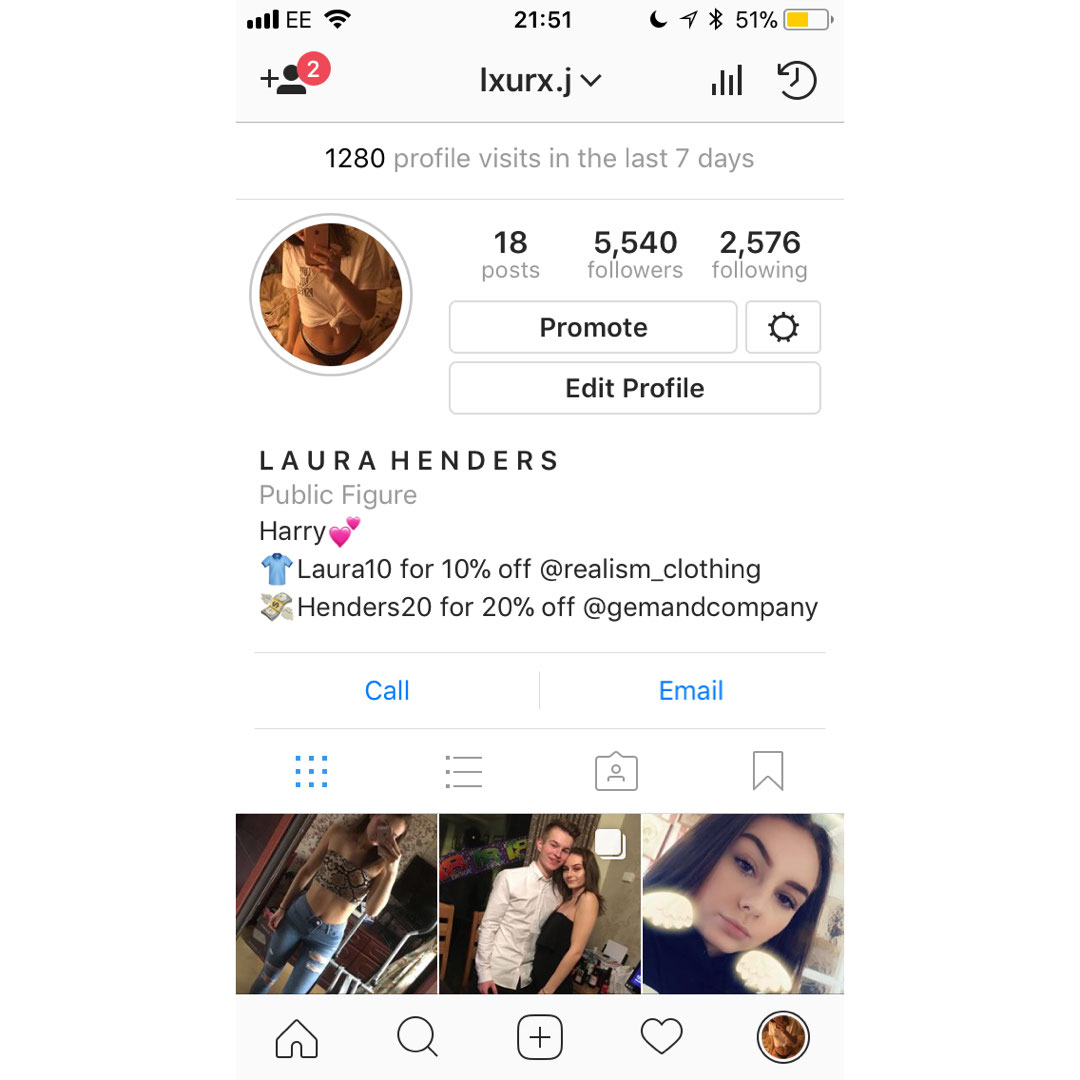
Task: Open profile settings gear
Action: (x=783, y=327)
